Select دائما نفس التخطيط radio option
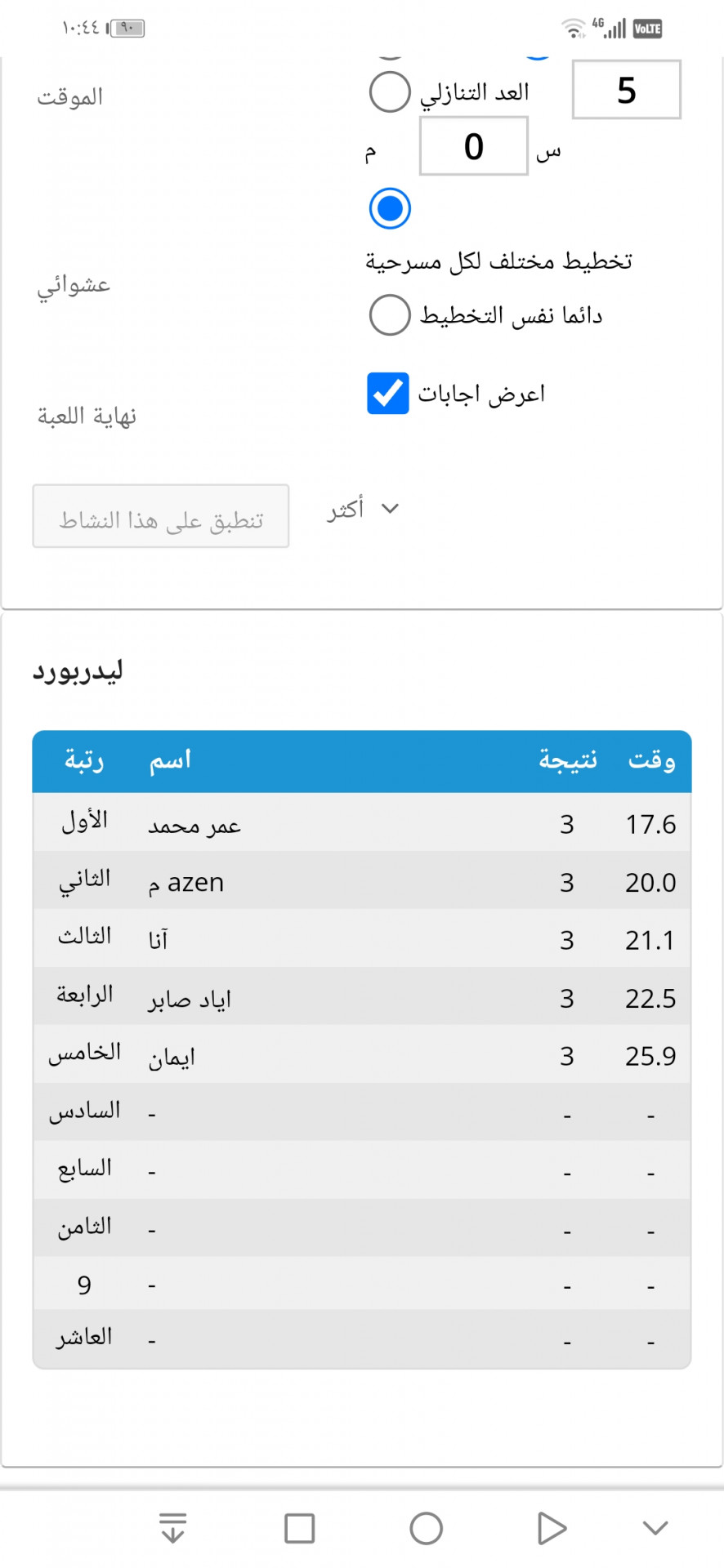The image size is (724, 1568). click(390, 315)
